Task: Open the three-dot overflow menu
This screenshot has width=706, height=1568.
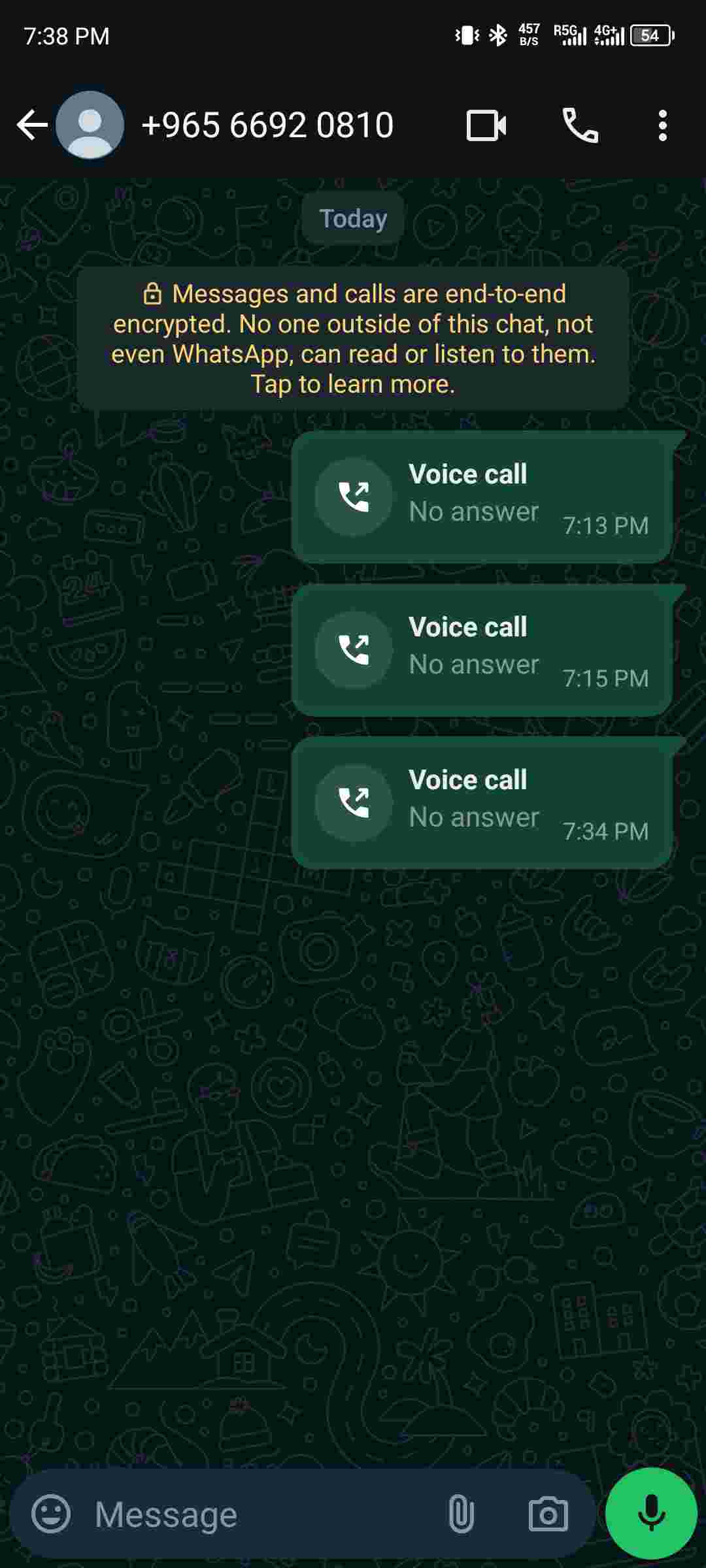Action: click(x=662, y=125)
